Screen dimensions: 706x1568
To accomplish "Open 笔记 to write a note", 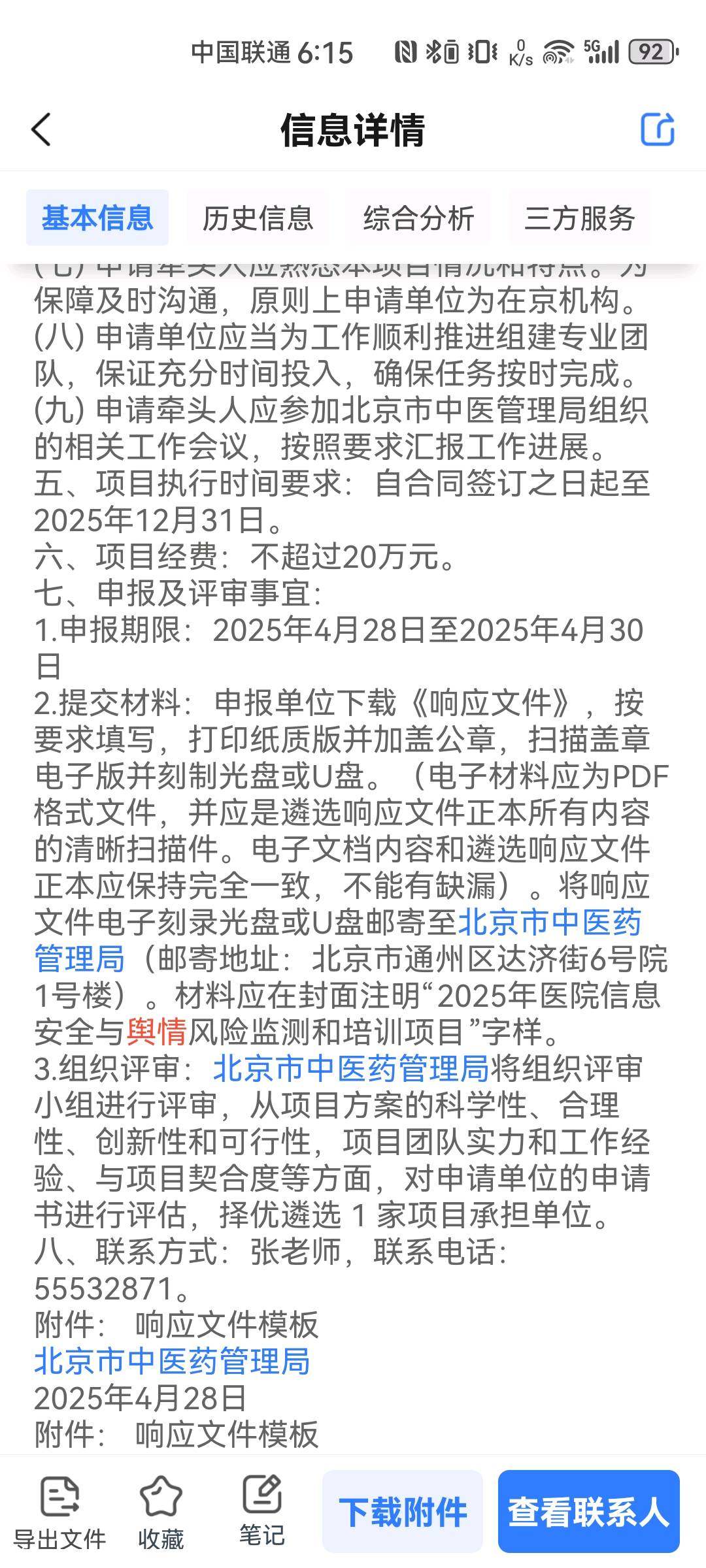I will pyautogui.click(x=261, y=1512).
